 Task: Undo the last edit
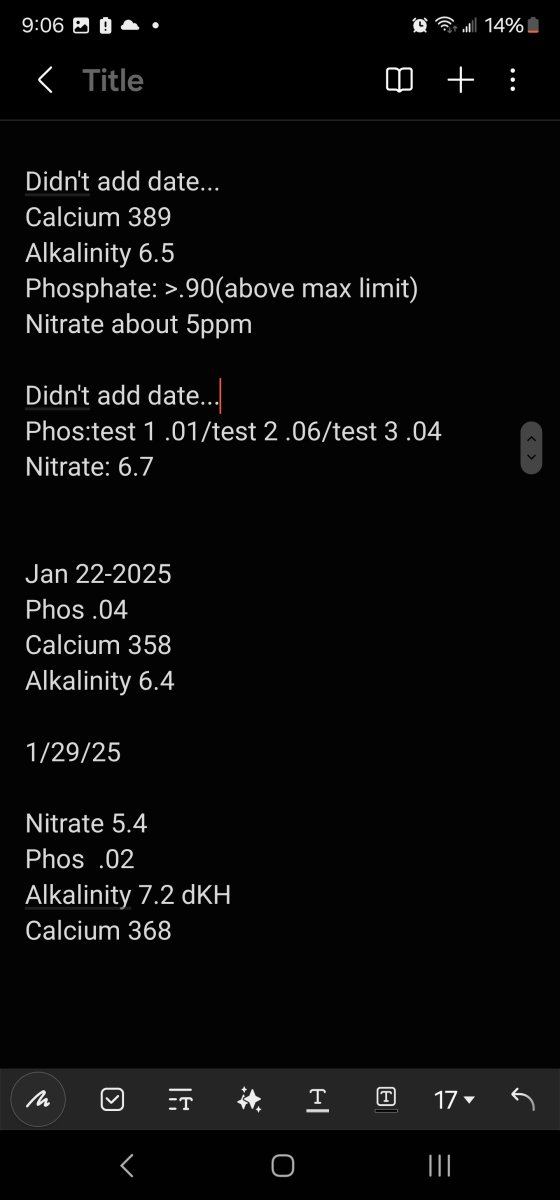pos(523,1099)
